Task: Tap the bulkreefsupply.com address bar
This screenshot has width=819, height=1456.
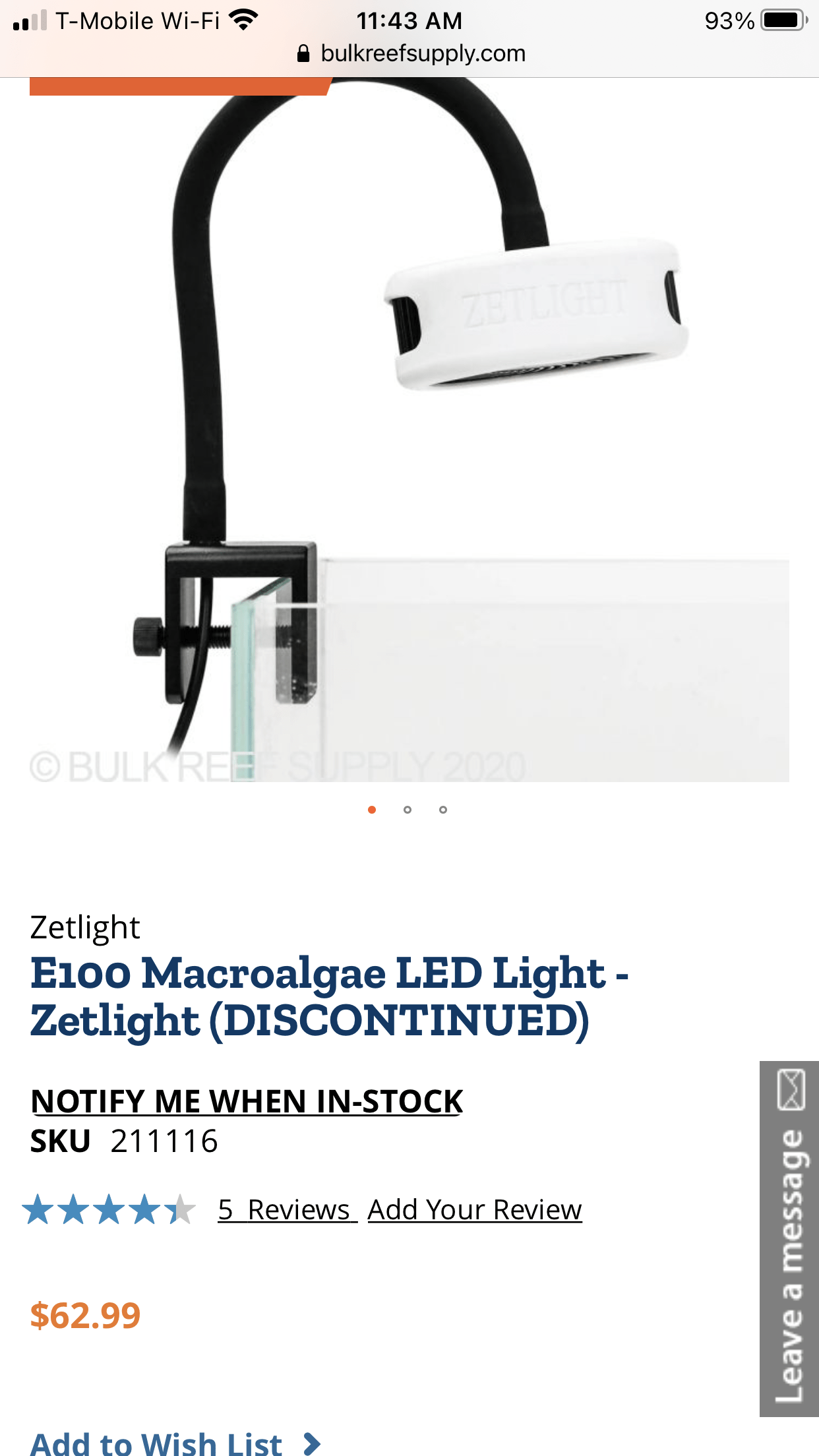Action: [x=410, y=53]
